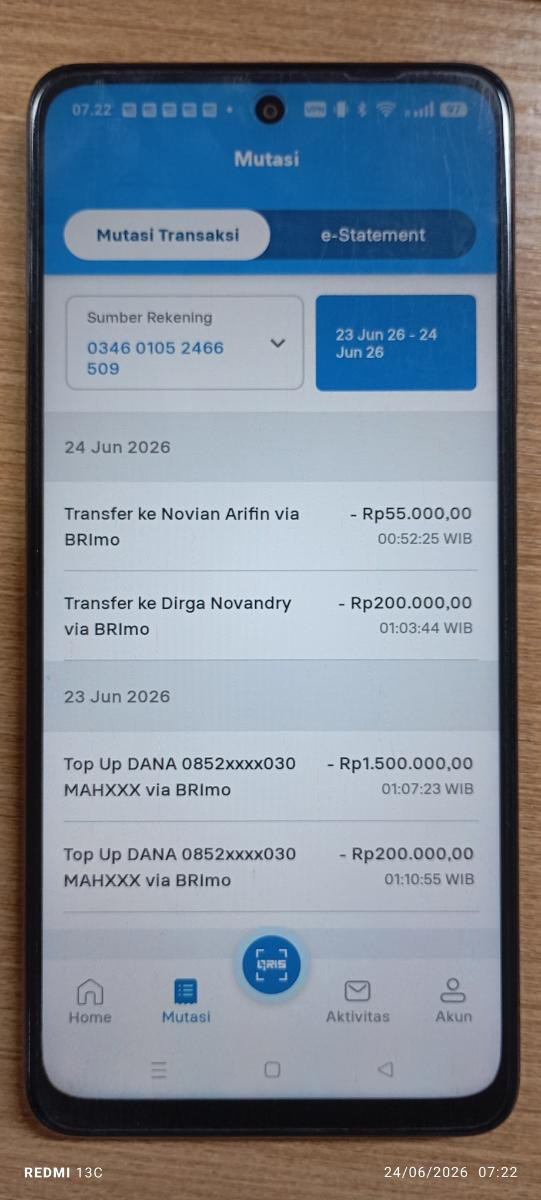The image size is (541, 1200).
Task: Select the Mutasi Transaksi tab
Action: click(167, 235)
